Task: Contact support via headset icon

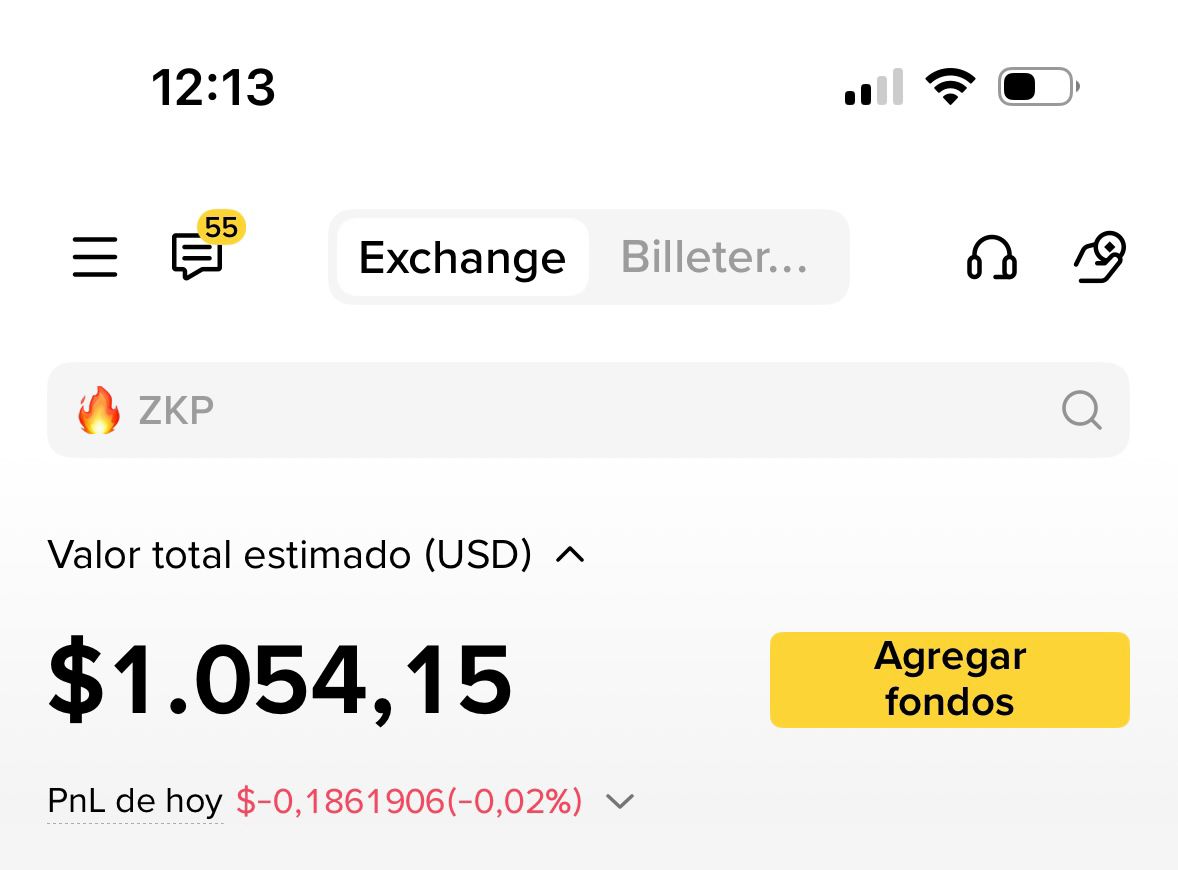Action: (x=991, y=258)
